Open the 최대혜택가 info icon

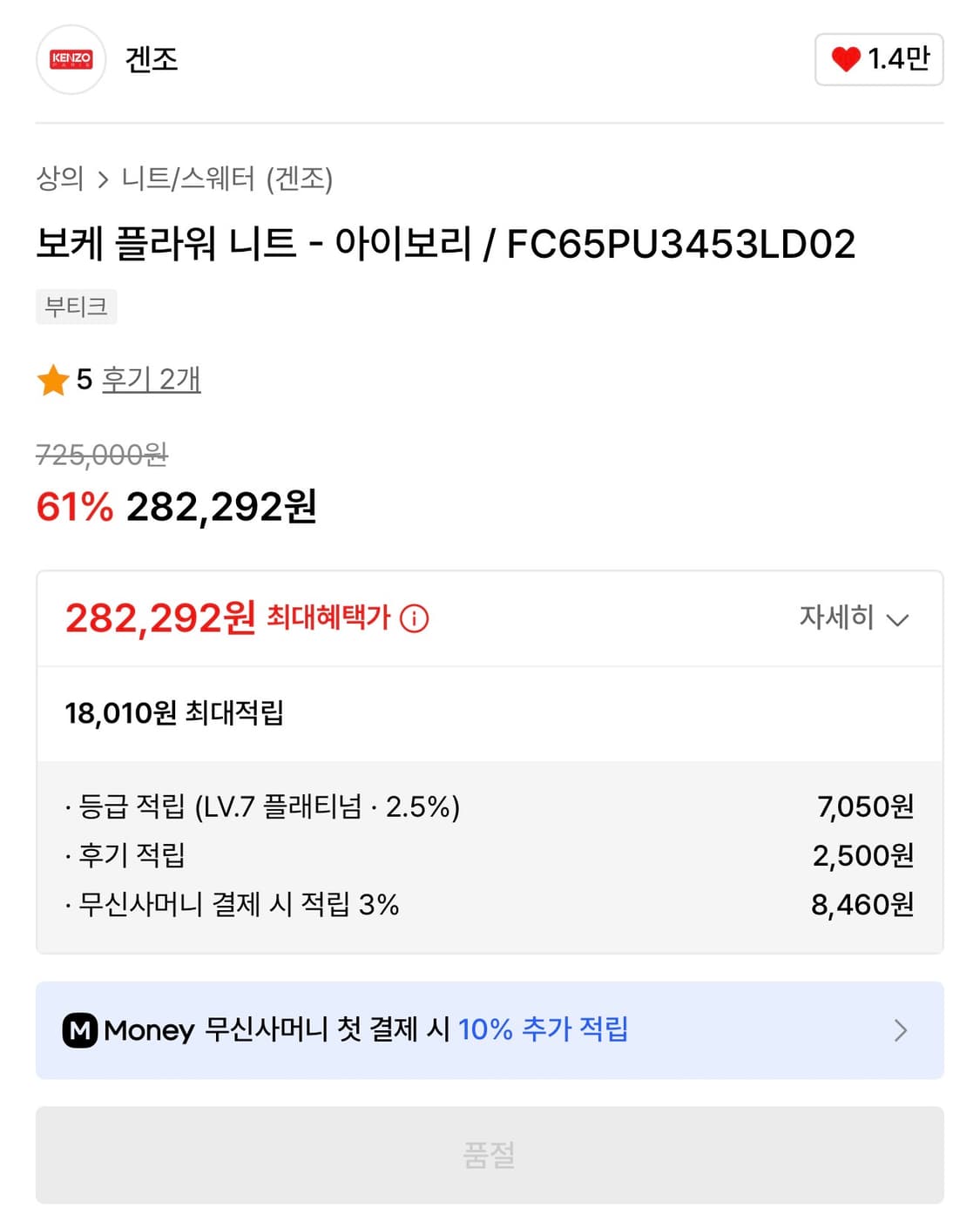[x=414, y=620]
